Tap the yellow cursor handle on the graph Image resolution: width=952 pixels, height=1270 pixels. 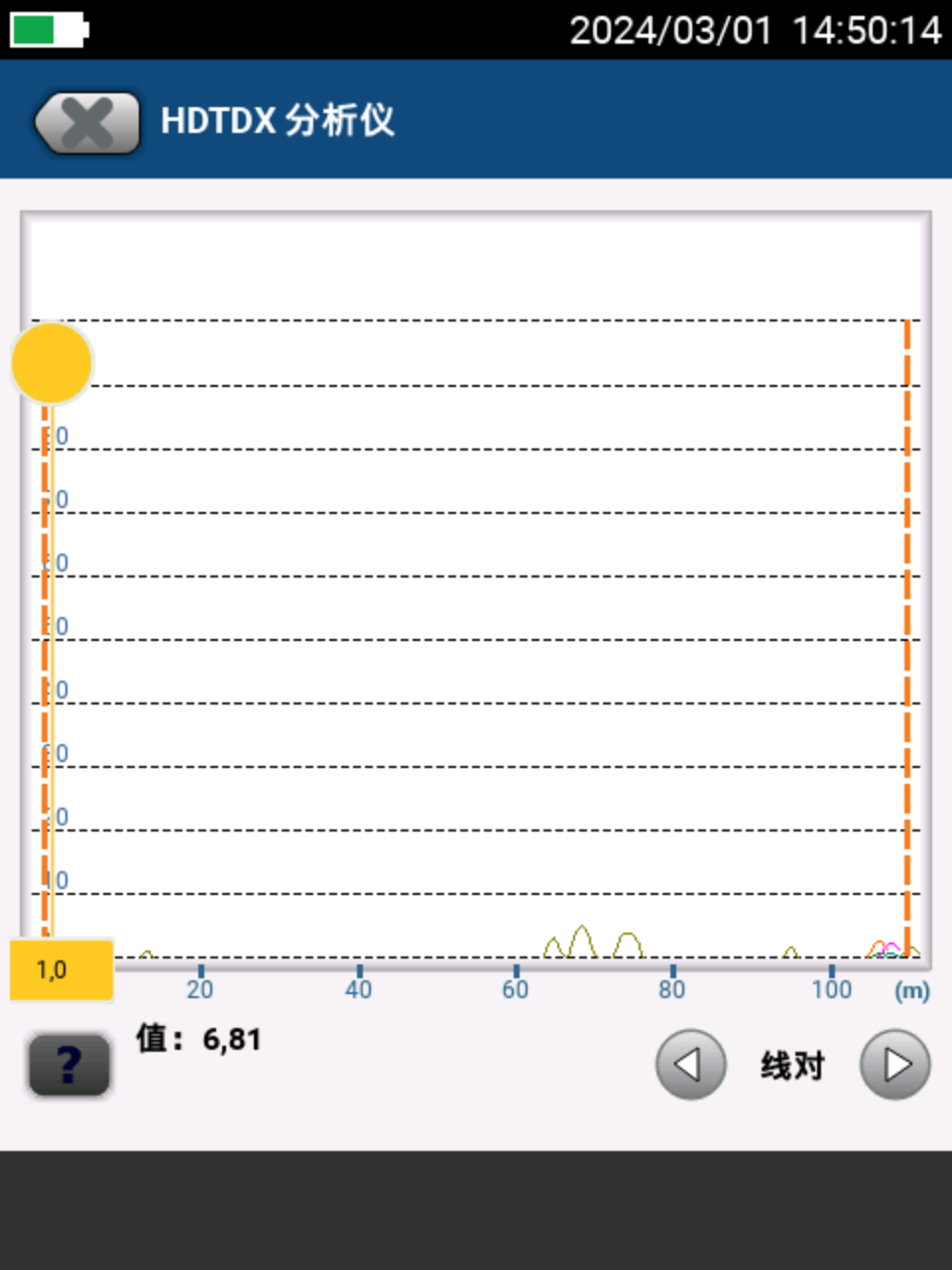[x=52, y=363]
